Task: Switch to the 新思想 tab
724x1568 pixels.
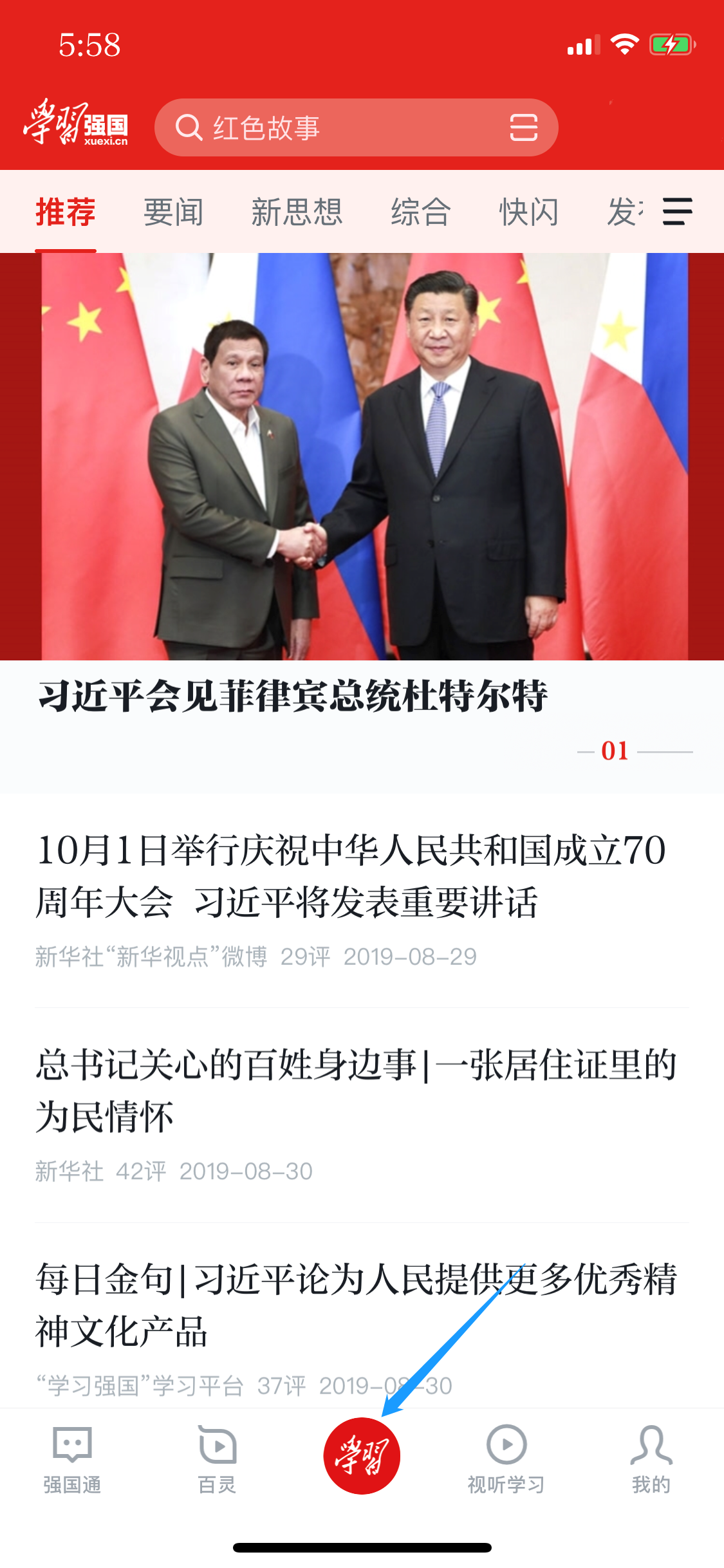Action: [297, 212]
